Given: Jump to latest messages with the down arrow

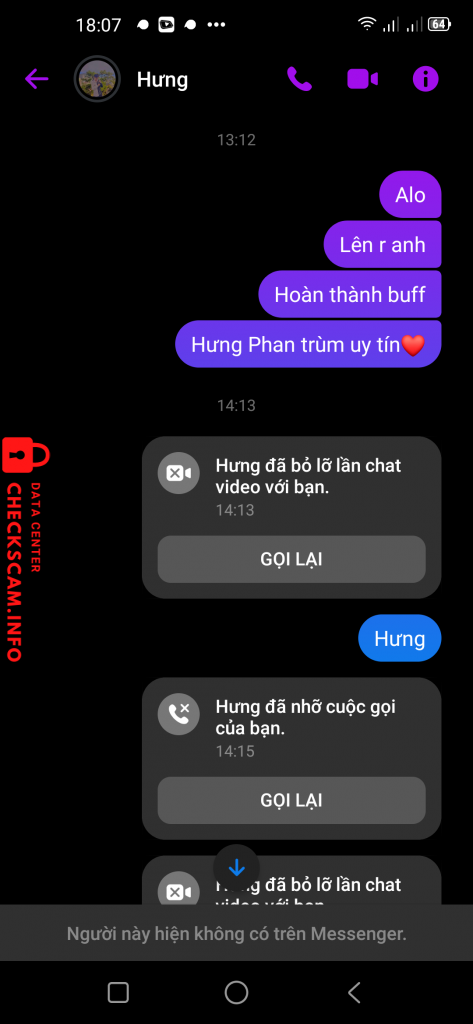Looking at the screenshot, I should point(236,868).
